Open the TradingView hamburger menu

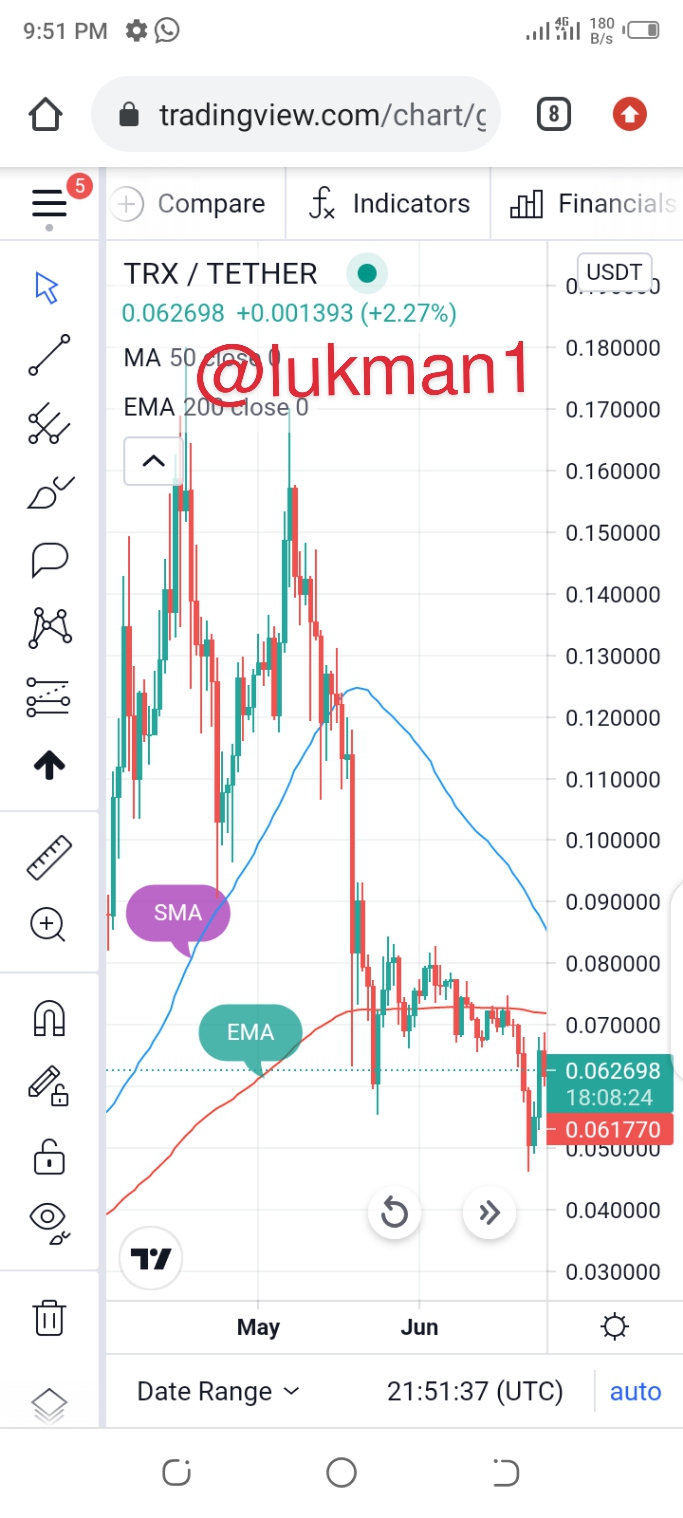(49, 205)
